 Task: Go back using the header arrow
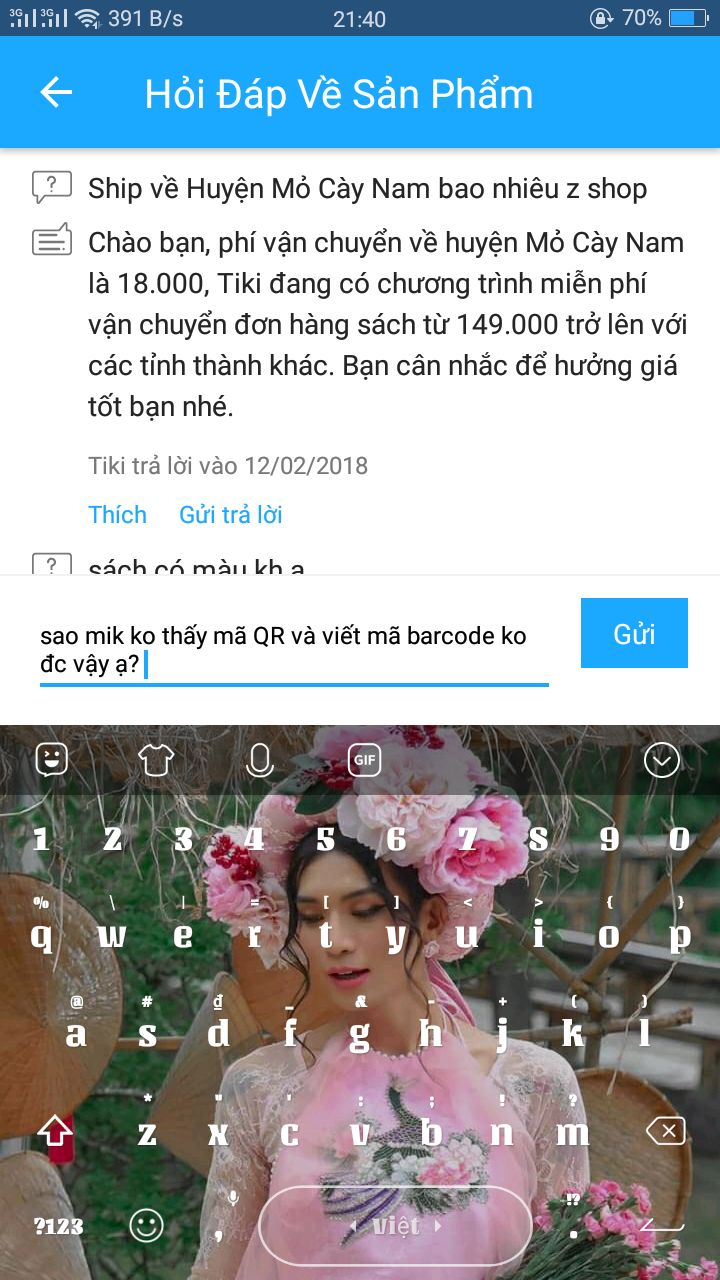pos(56,93)
